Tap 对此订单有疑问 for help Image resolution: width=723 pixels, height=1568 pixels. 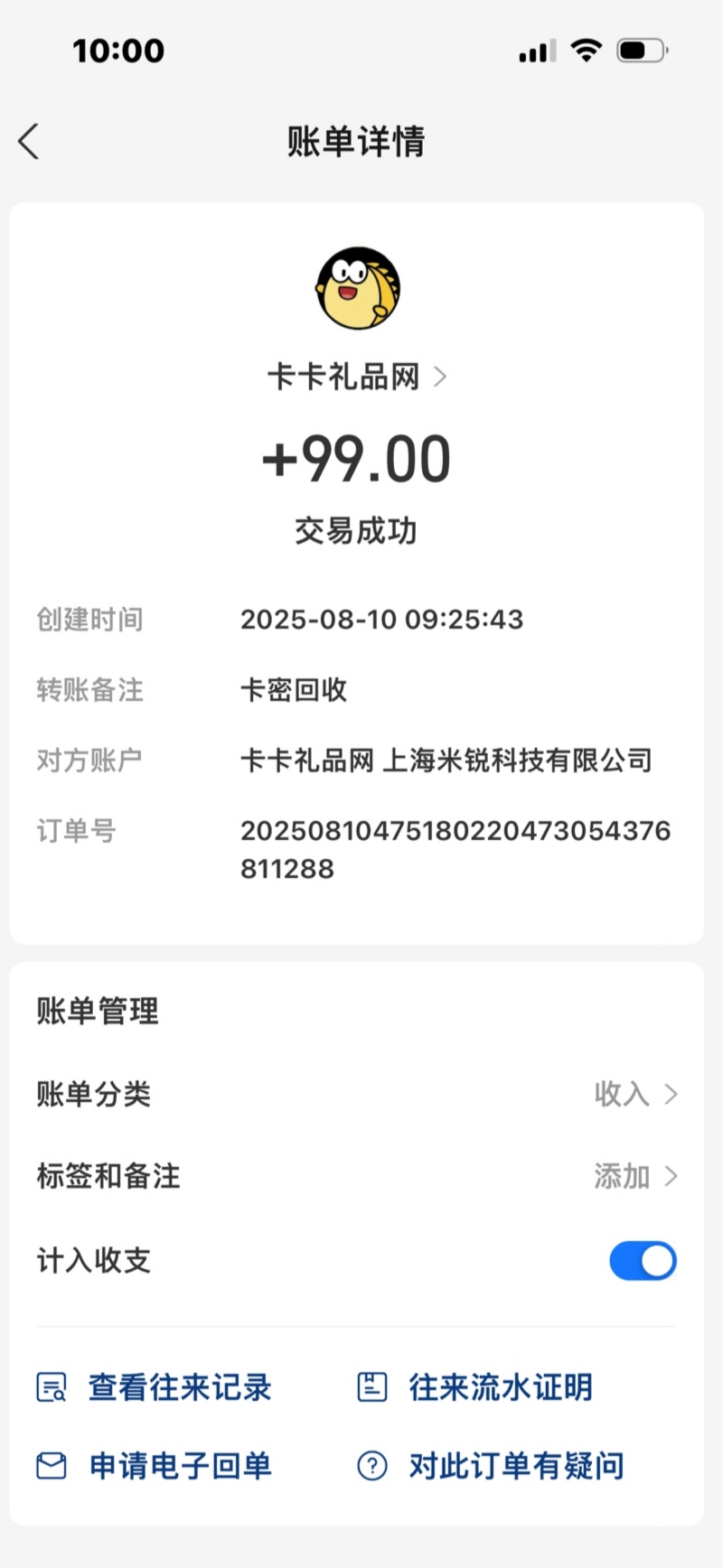click(491, 1465)
